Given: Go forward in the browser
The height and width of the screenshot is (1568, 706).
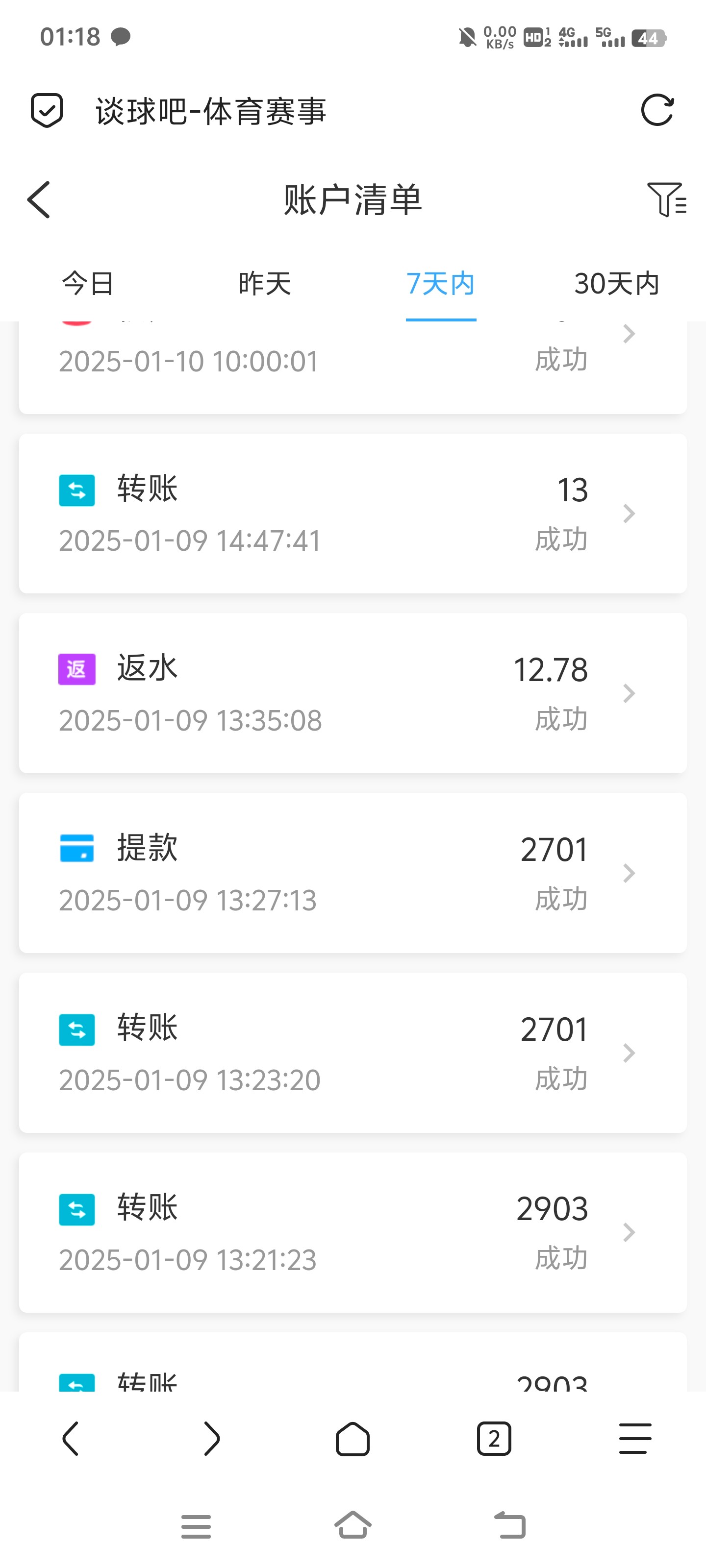Looking at the screenshot, I should tap(211, 1439).
